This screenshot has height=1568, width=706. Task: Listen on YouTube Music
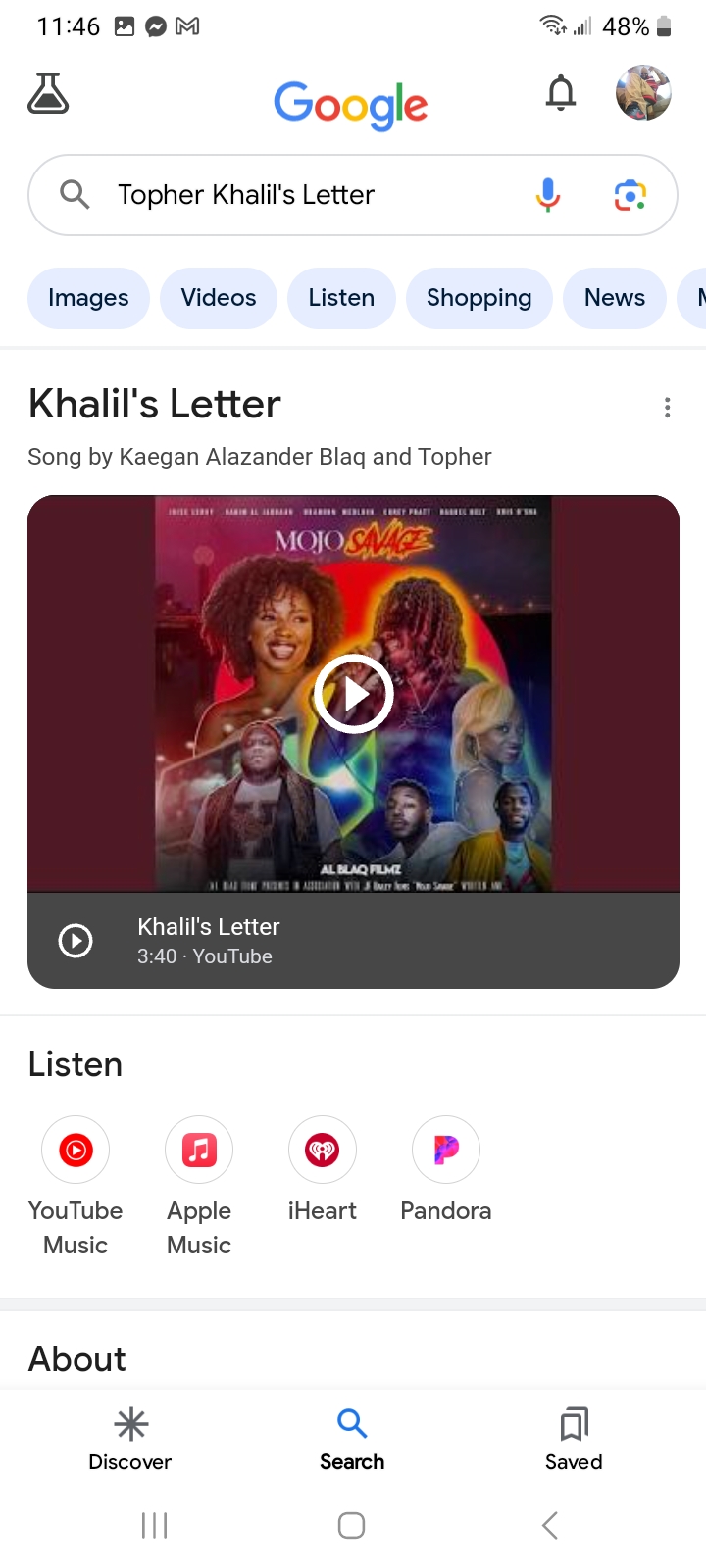[x=76, y=1187]
